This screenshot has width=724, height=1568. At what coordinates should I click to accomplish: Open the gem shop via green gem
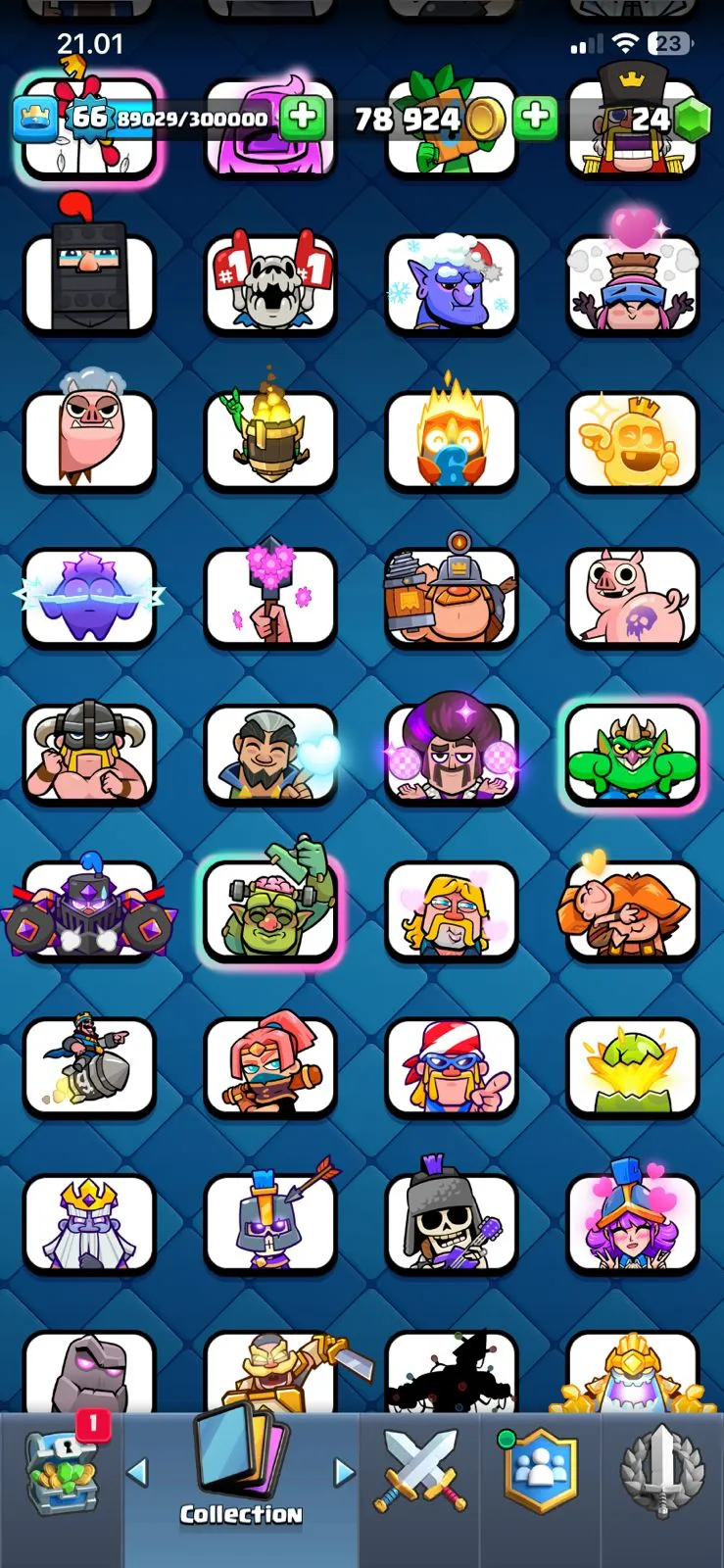(x=694, y=120)
